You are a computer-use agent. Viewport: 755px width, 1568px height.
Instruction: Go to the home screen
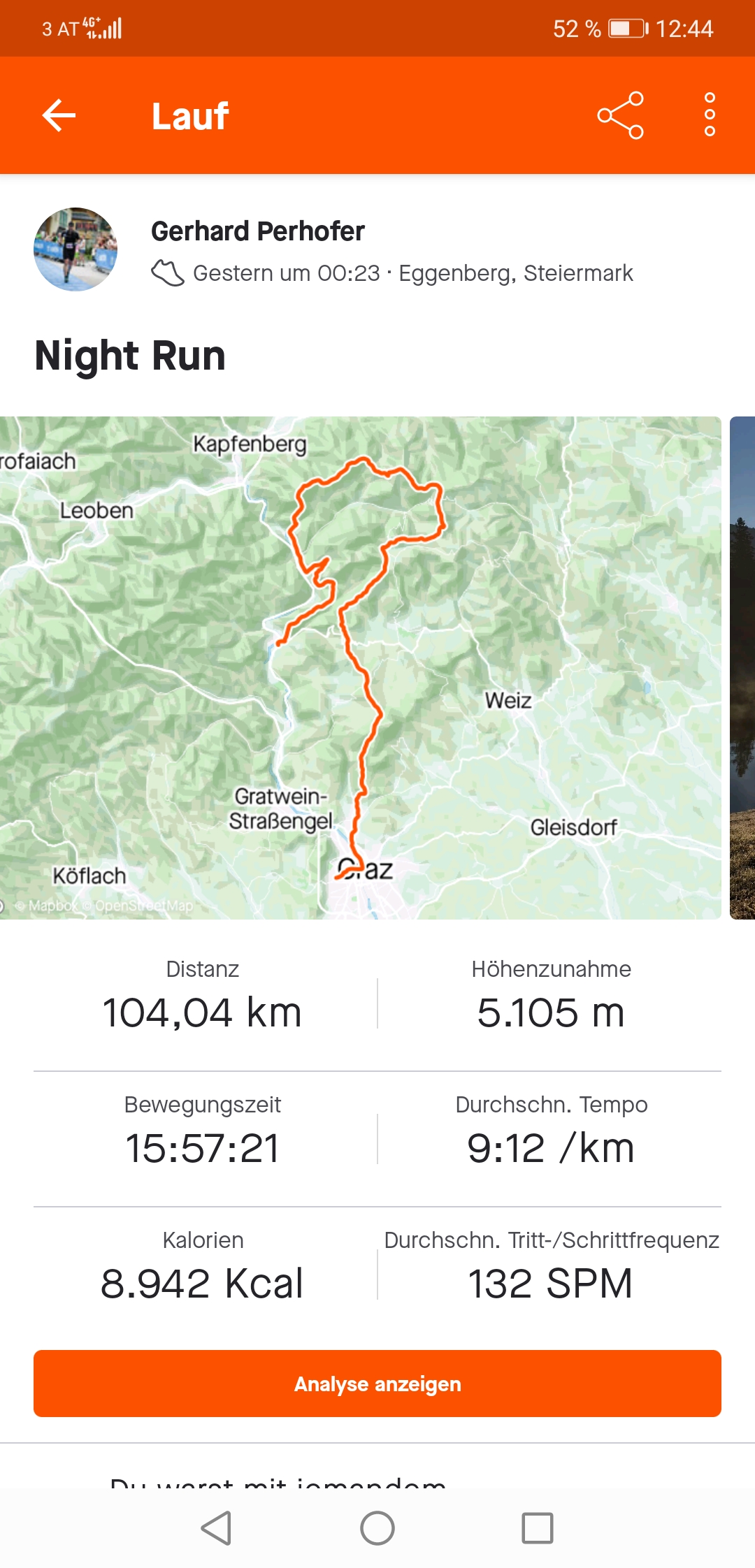pos(377,1528)
